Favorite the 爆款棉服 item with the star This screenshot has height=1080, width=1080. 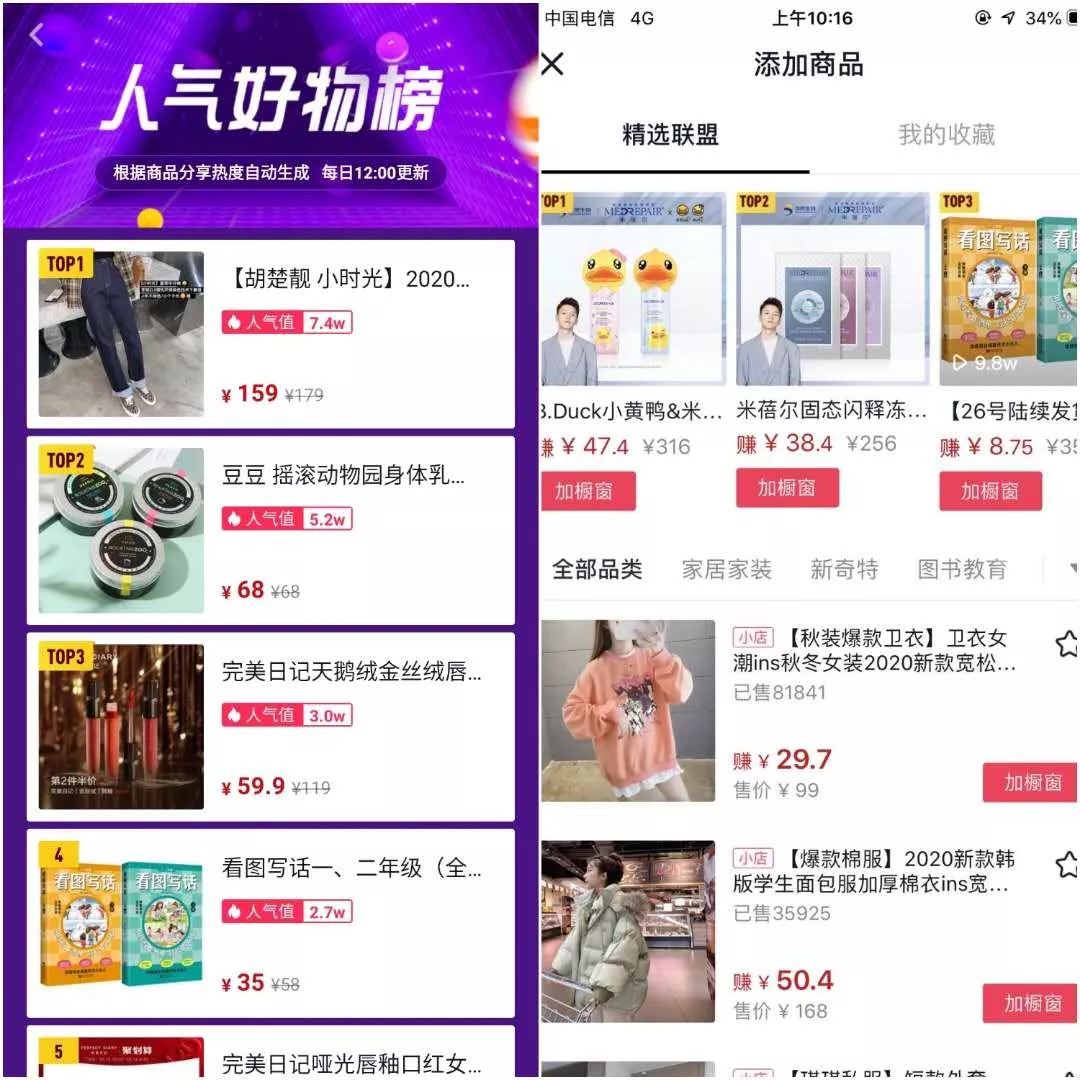point(1066,864)
